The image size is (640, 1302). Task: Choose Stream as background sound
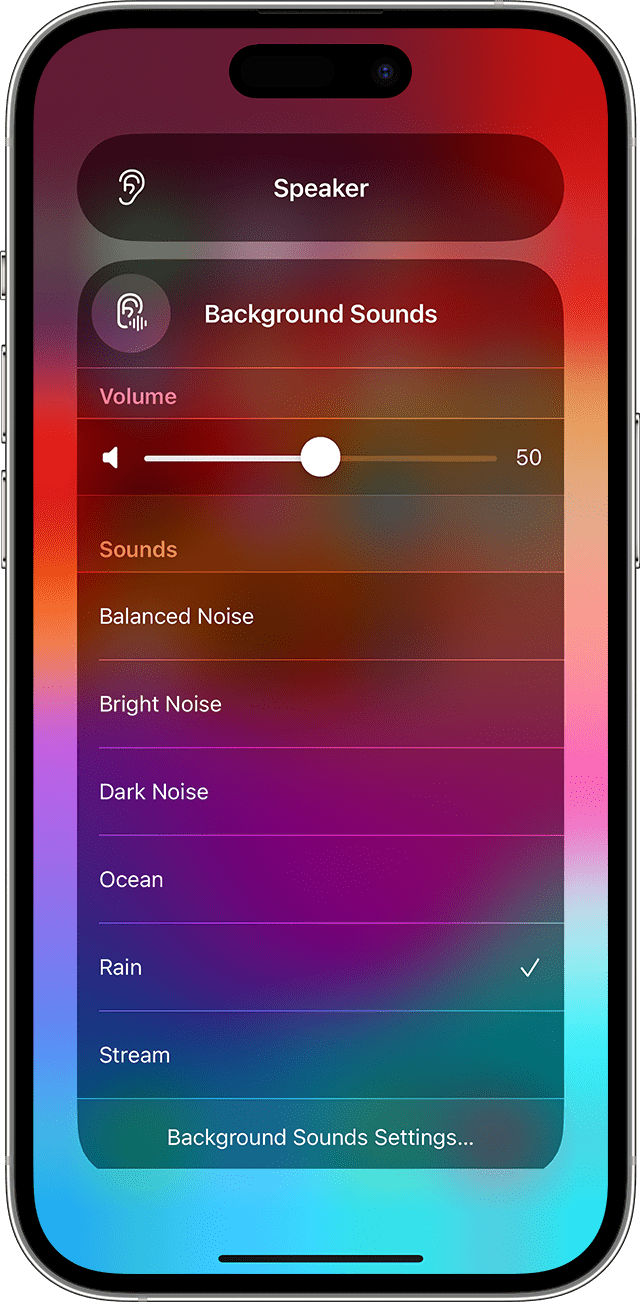click(x=320, y=1055)
